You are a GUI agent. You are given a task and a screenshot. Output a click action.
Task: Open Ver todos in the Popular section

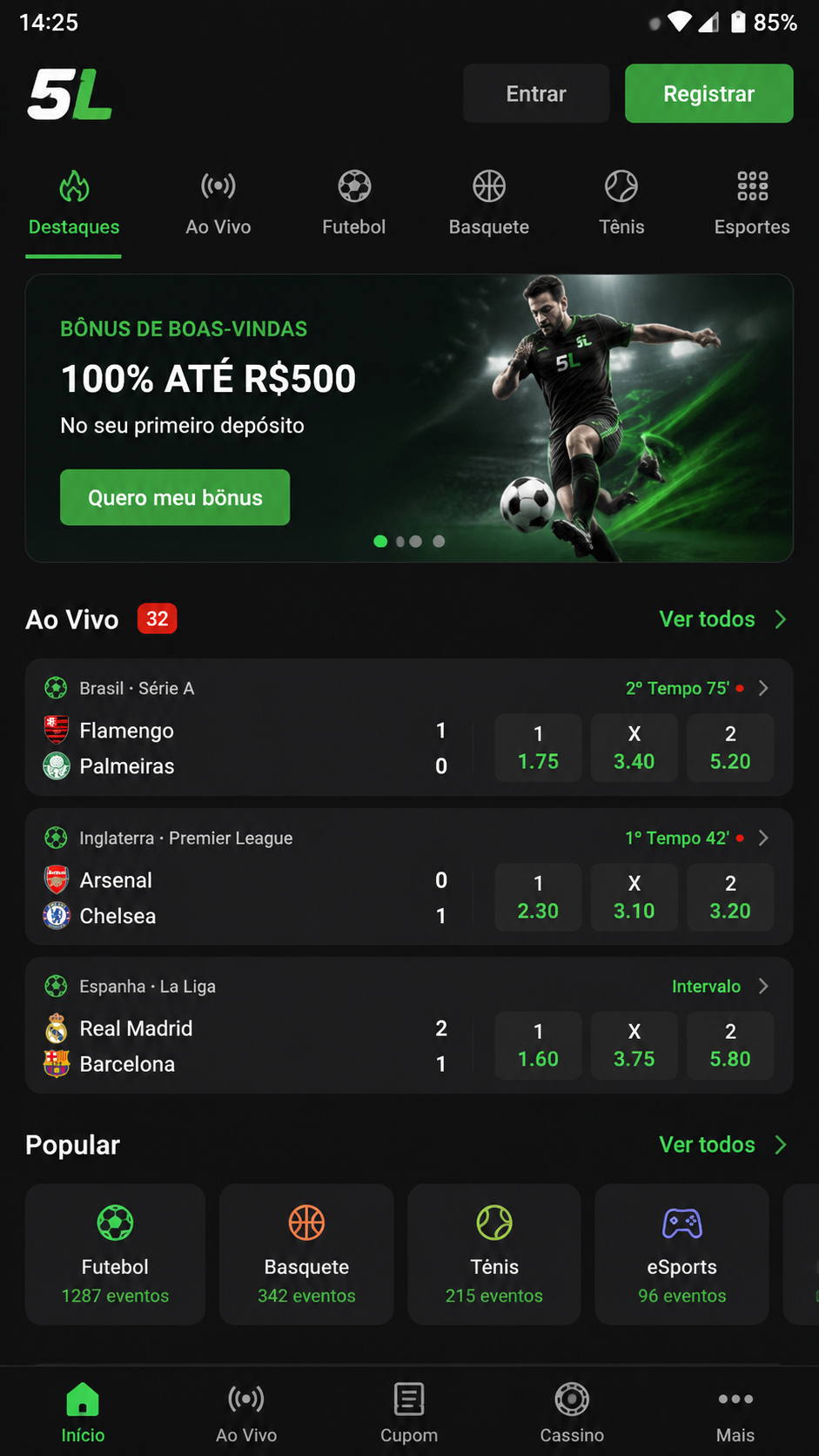[722, 1144]
